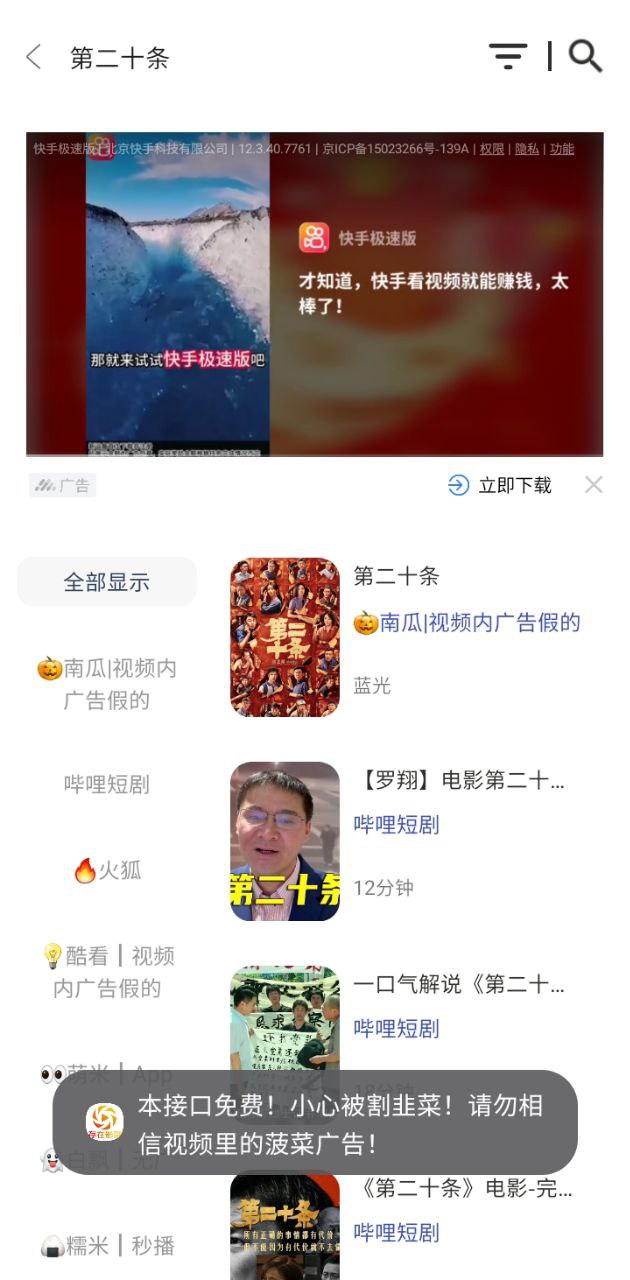
Task: Open search with the magnifier icon
Action: (586, 57)
